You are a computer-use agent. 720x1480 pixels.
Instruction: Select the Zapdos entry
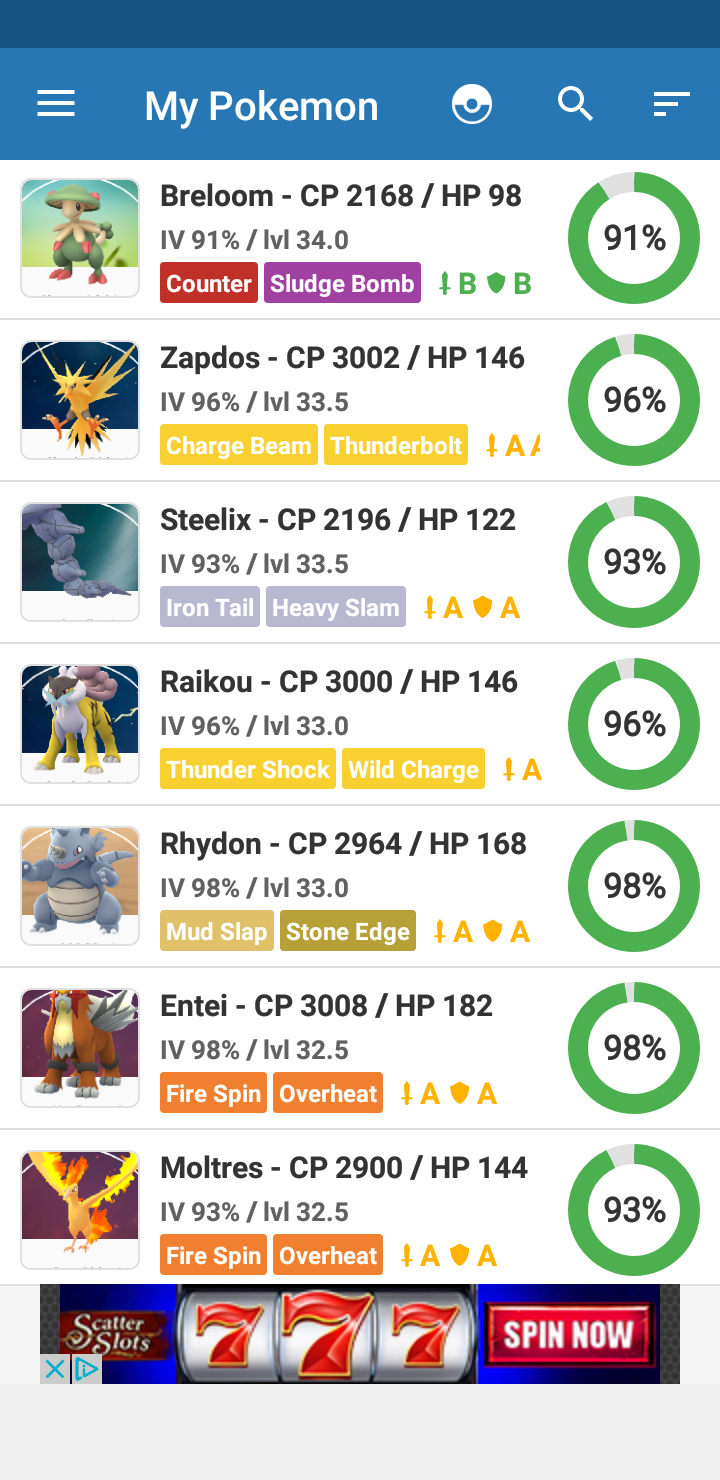(x=360, y=401)
